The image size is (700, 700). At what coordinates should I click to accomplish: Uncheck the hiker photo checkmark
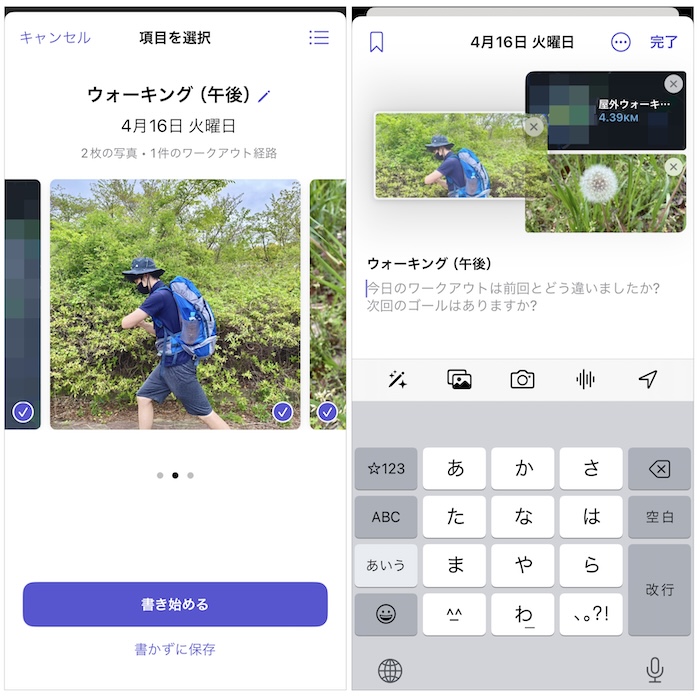click(283, 412)
